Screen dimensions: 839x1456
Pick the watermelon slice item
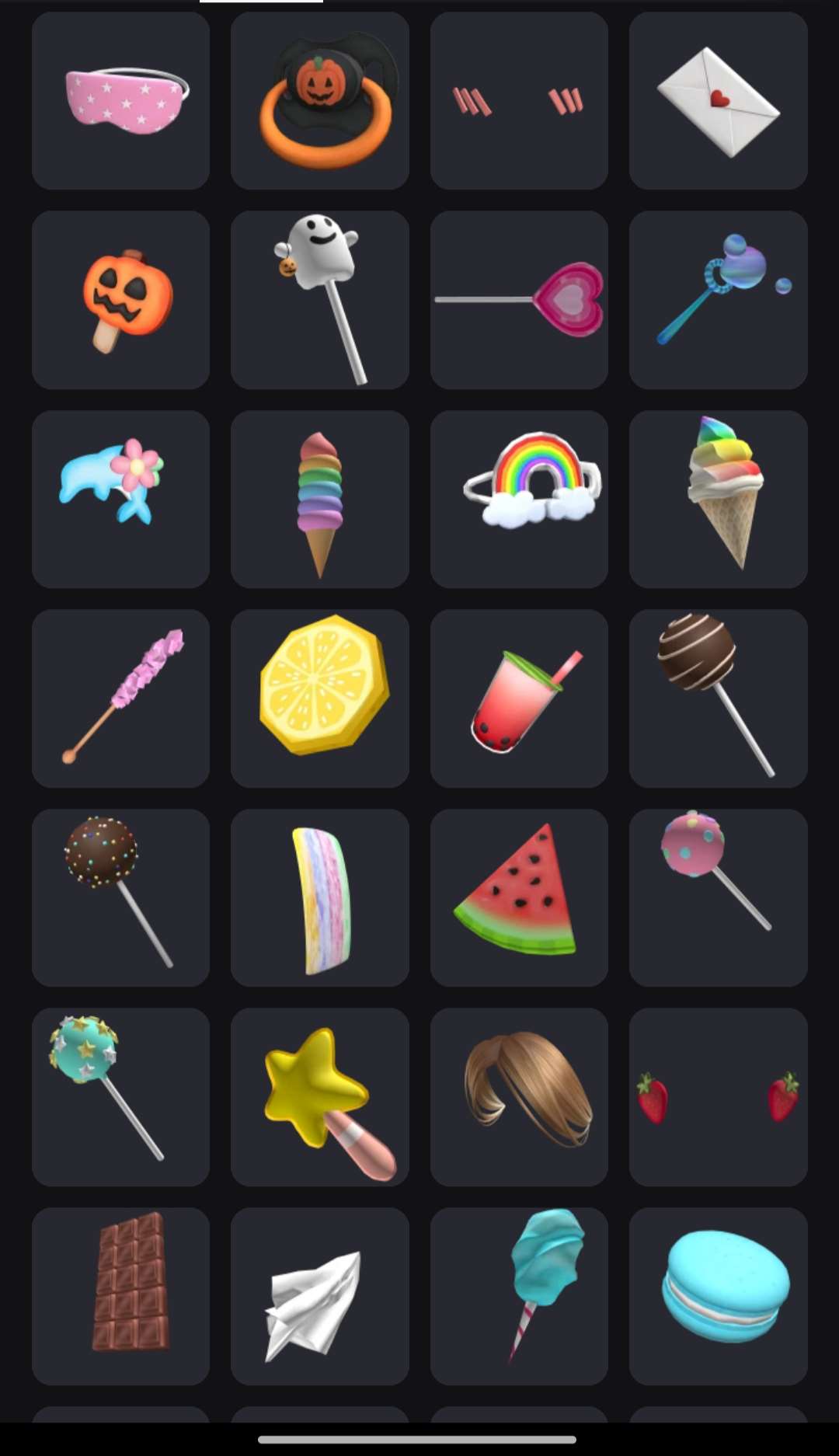tap(519, 897)
